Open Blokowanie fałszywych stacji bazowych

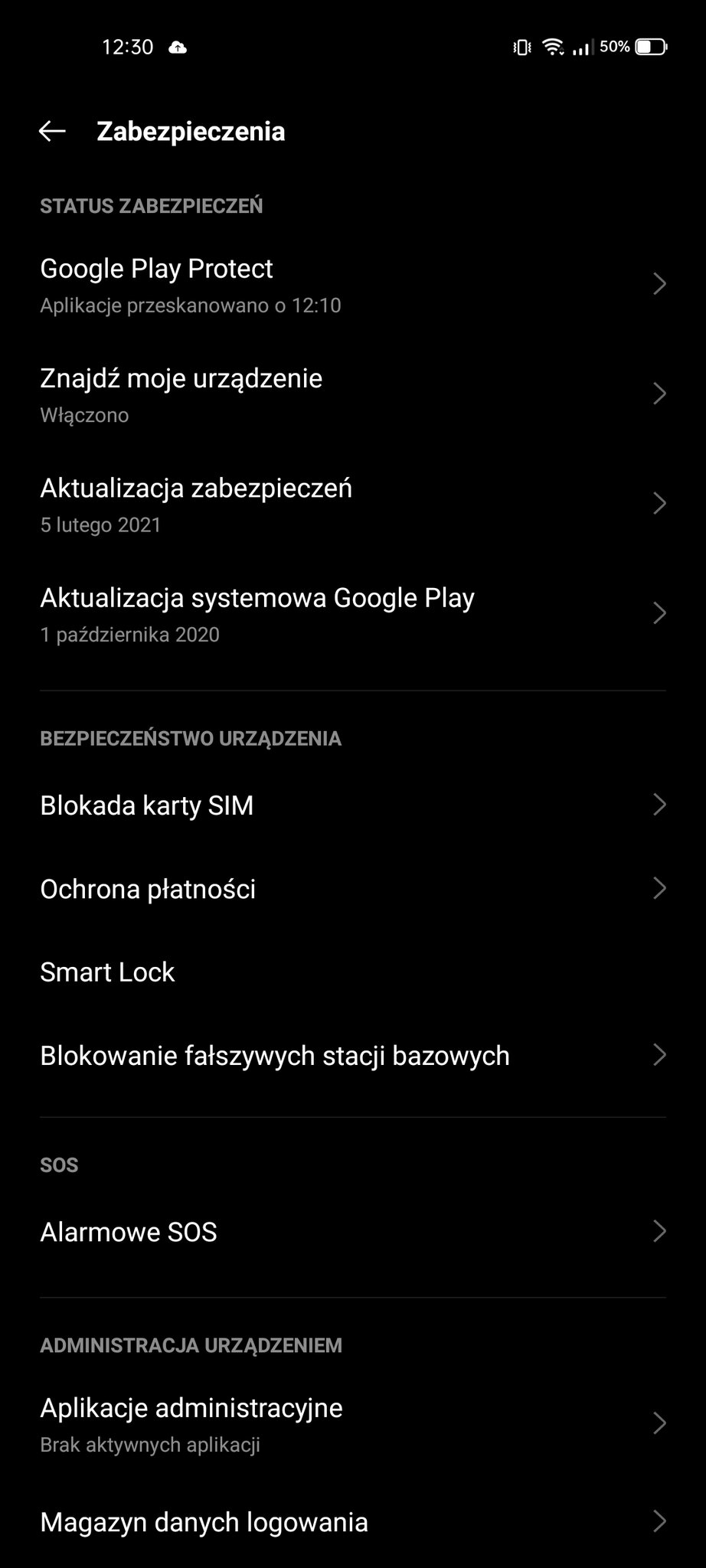(353, 1055)
